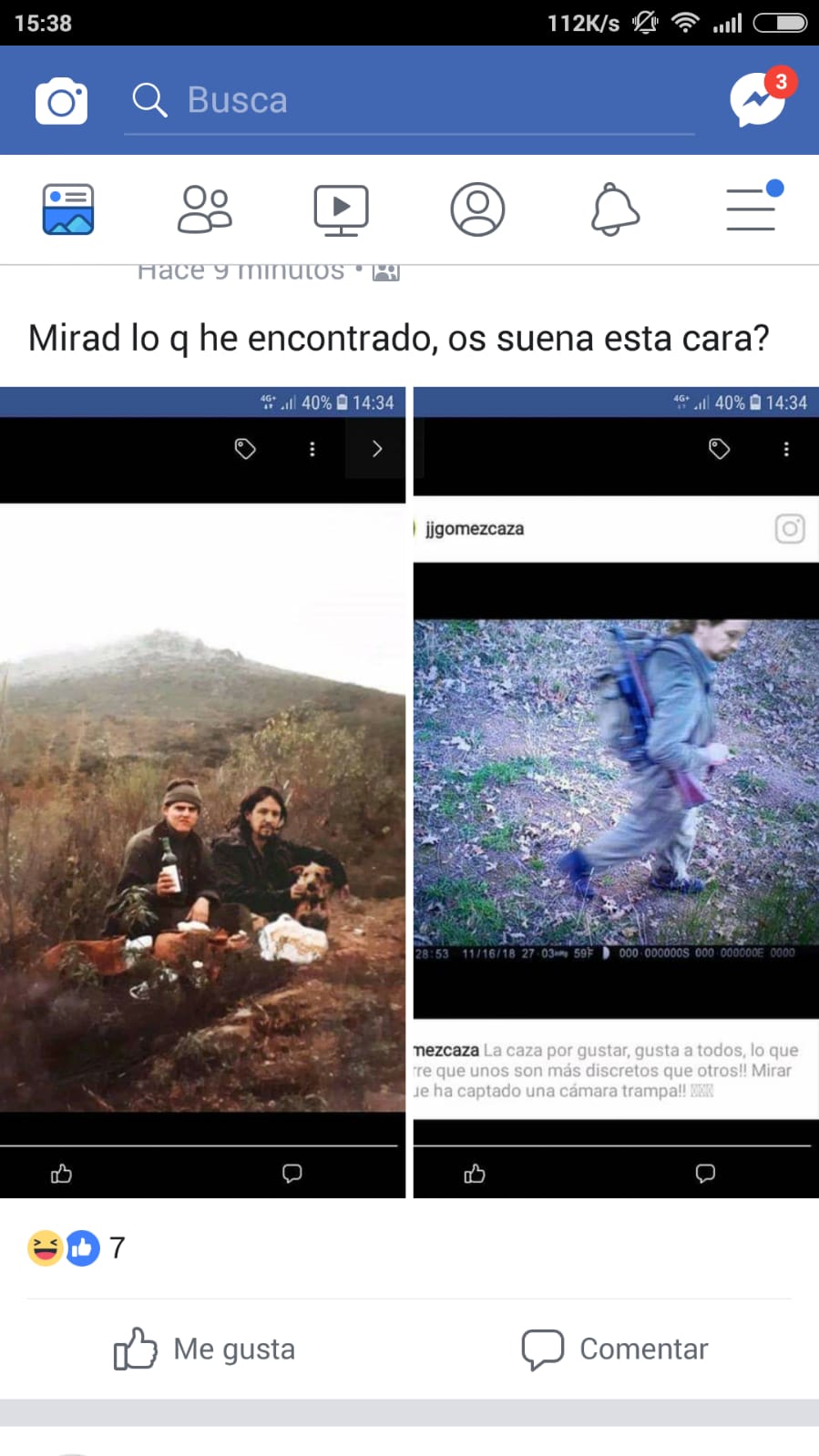The image size is (819, 1456).
Task: Open the hamburger menu tab
Action: pyautogui.click(x=752, y=209)
